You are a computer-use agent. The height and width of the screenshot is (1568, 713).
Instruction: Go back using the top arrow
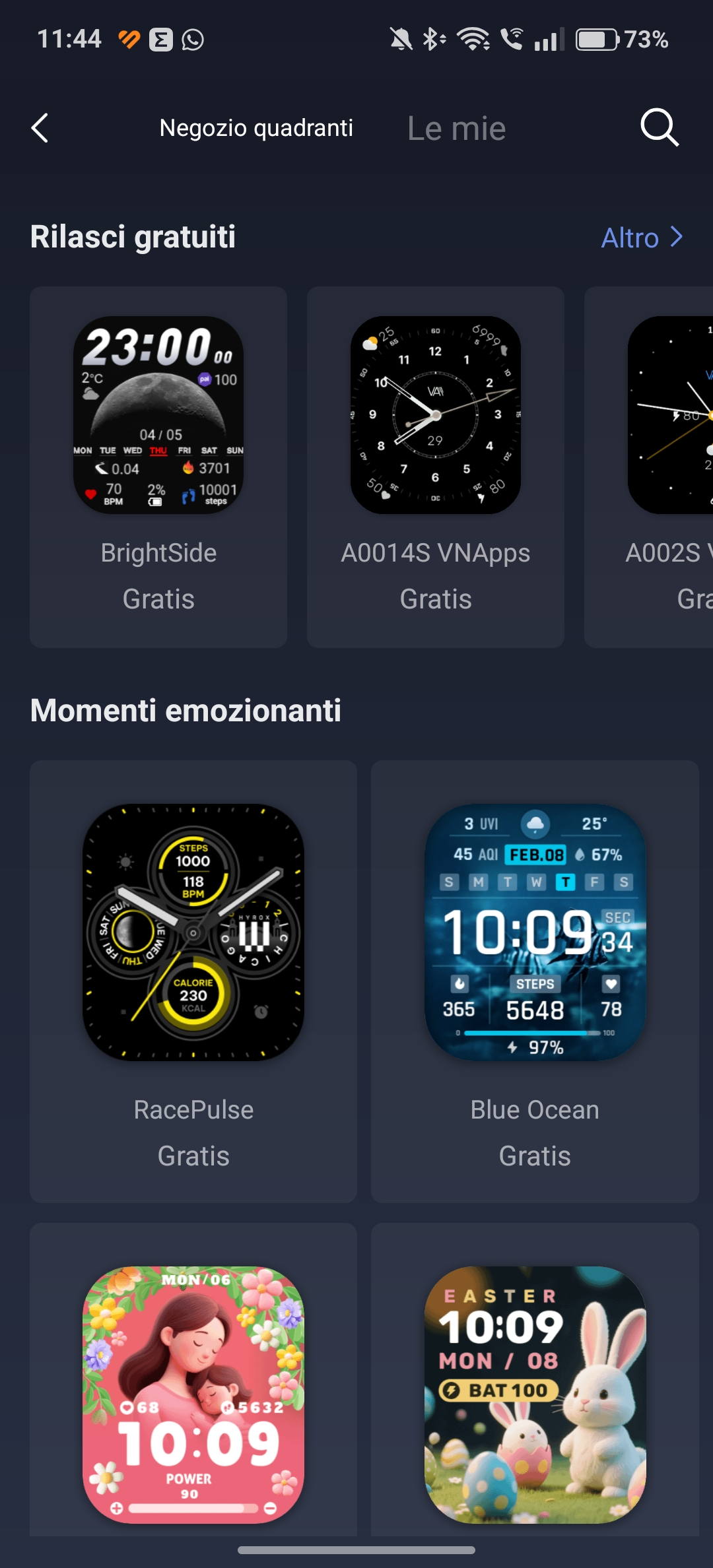[40, 128]
